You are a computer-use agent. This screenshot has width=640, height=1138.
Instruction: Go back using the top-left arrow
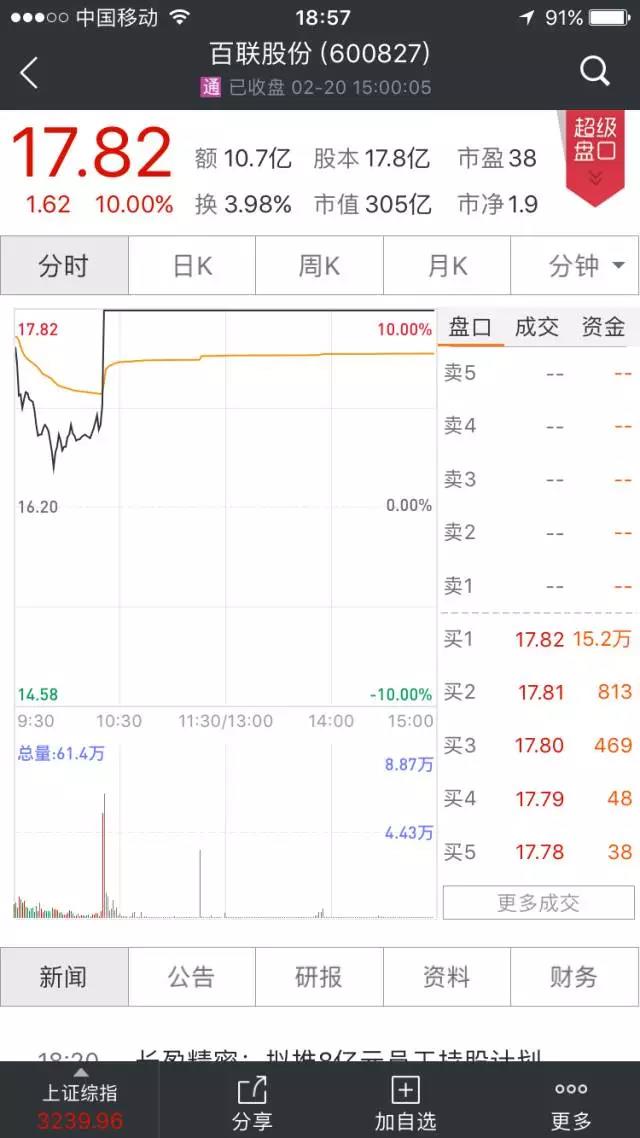pyautogui.click(x=29, y=72)
